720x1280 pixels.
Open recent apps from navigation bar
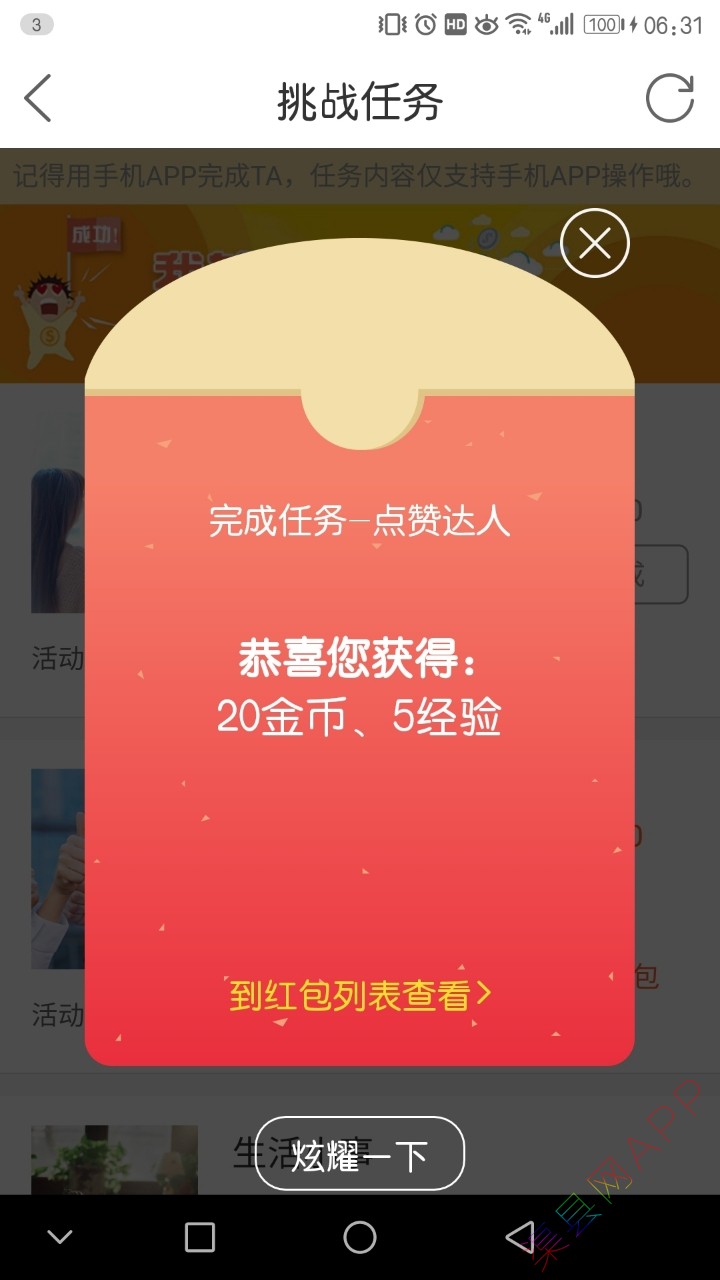pyautogui.click(x=200, y=1237)
